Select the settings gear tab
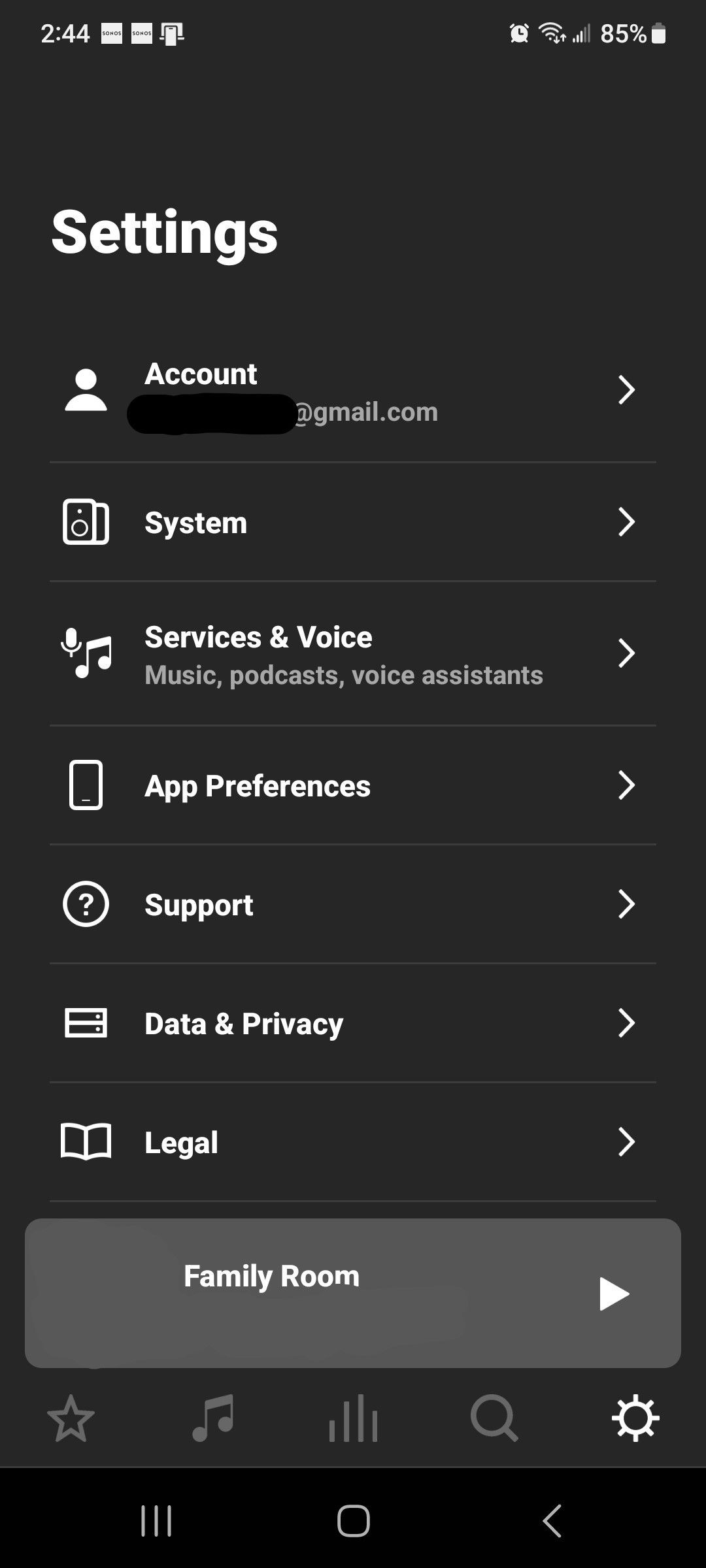Image resolution: width=706 pixels, height=1568 pixels. (635, 1418)
